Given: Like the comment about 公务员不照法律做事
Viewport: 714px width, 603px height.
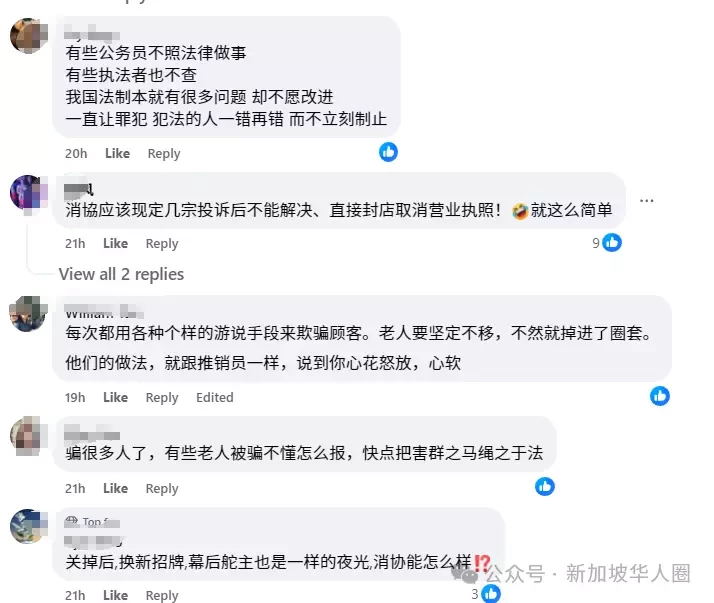Looking at the screenshot, I should point(117,153).
